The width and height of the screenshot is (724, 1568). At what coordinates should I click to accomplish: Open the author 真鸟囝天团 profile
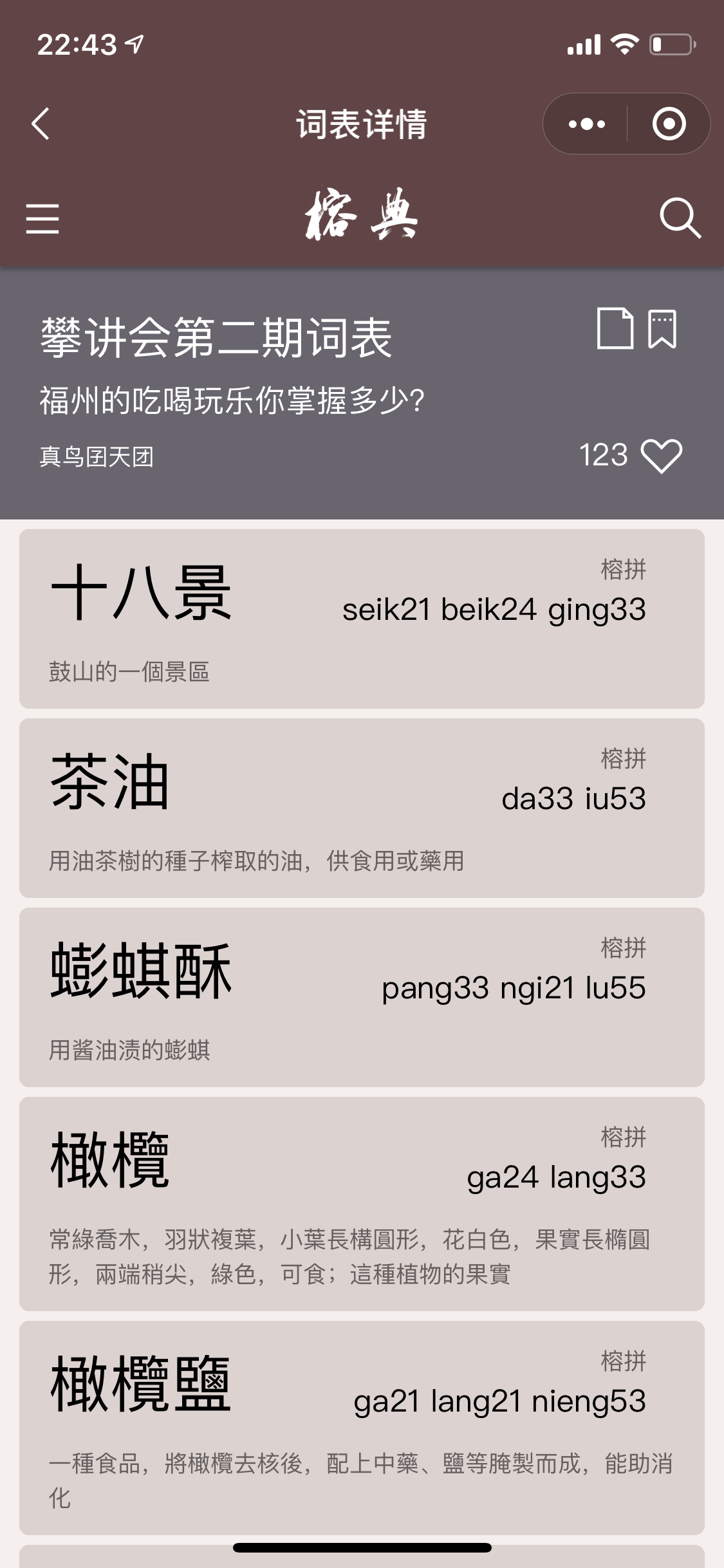(x=98, y=457)
